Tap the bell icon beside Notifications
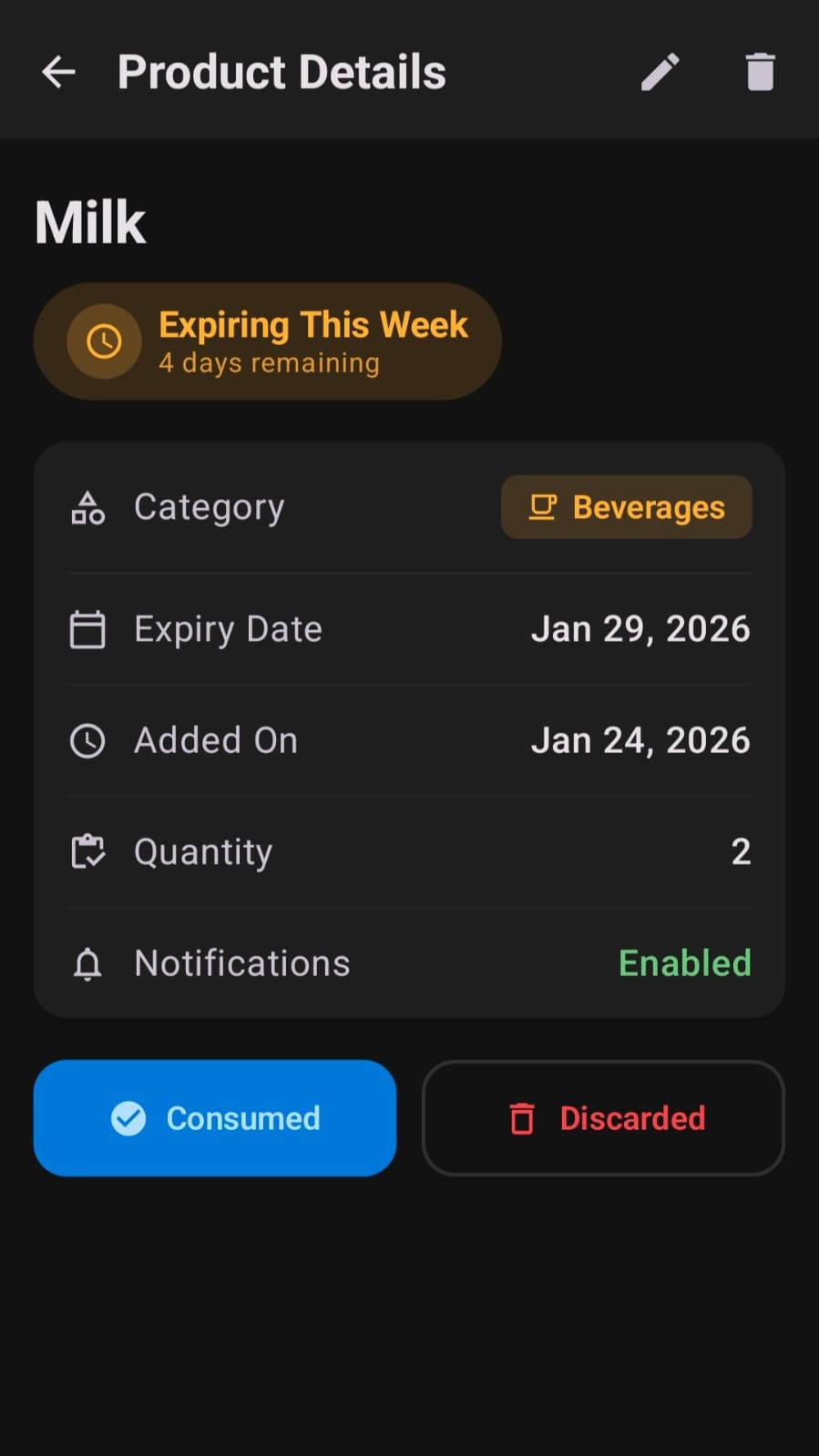 87,963
